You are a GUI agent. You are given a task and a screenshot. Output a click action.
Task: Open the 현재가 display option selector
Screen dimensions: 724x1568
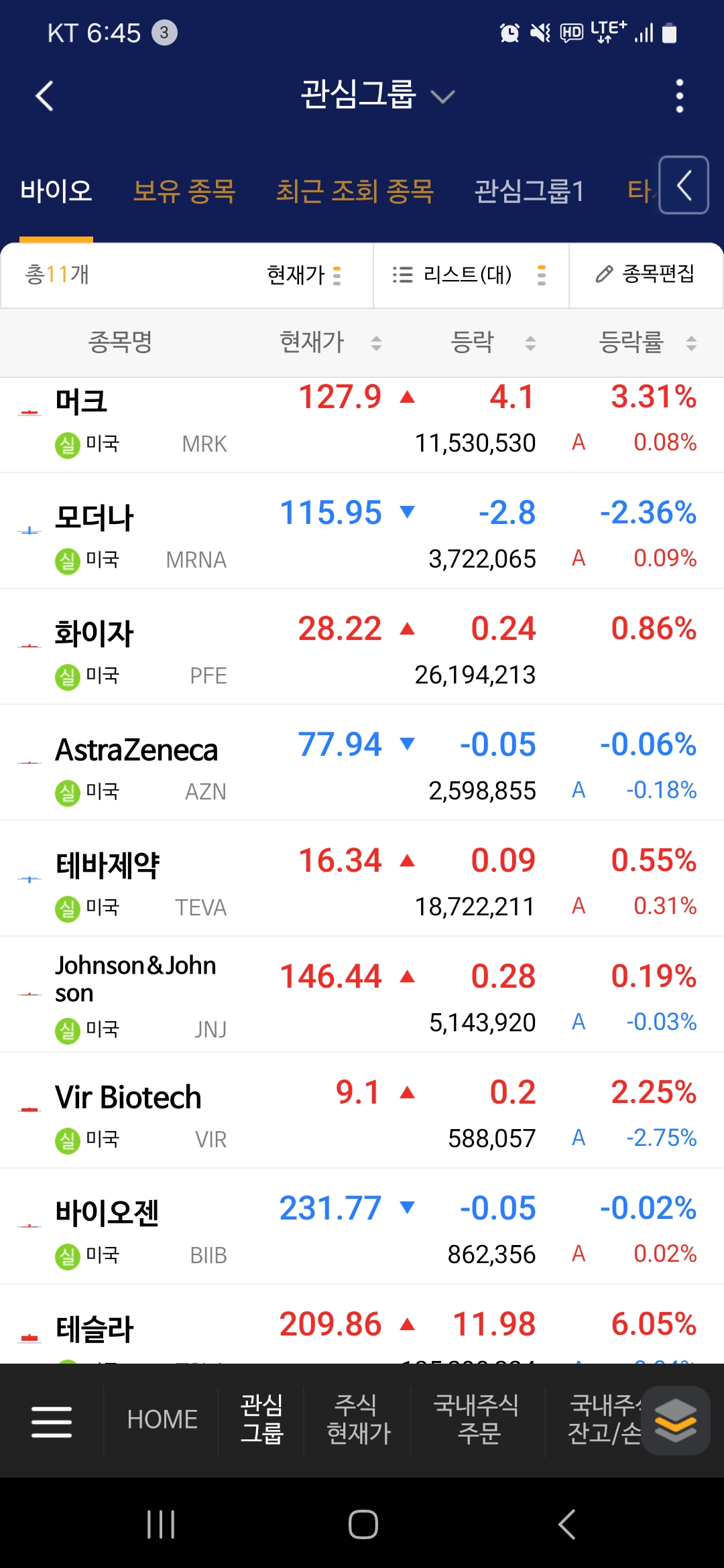305,275
